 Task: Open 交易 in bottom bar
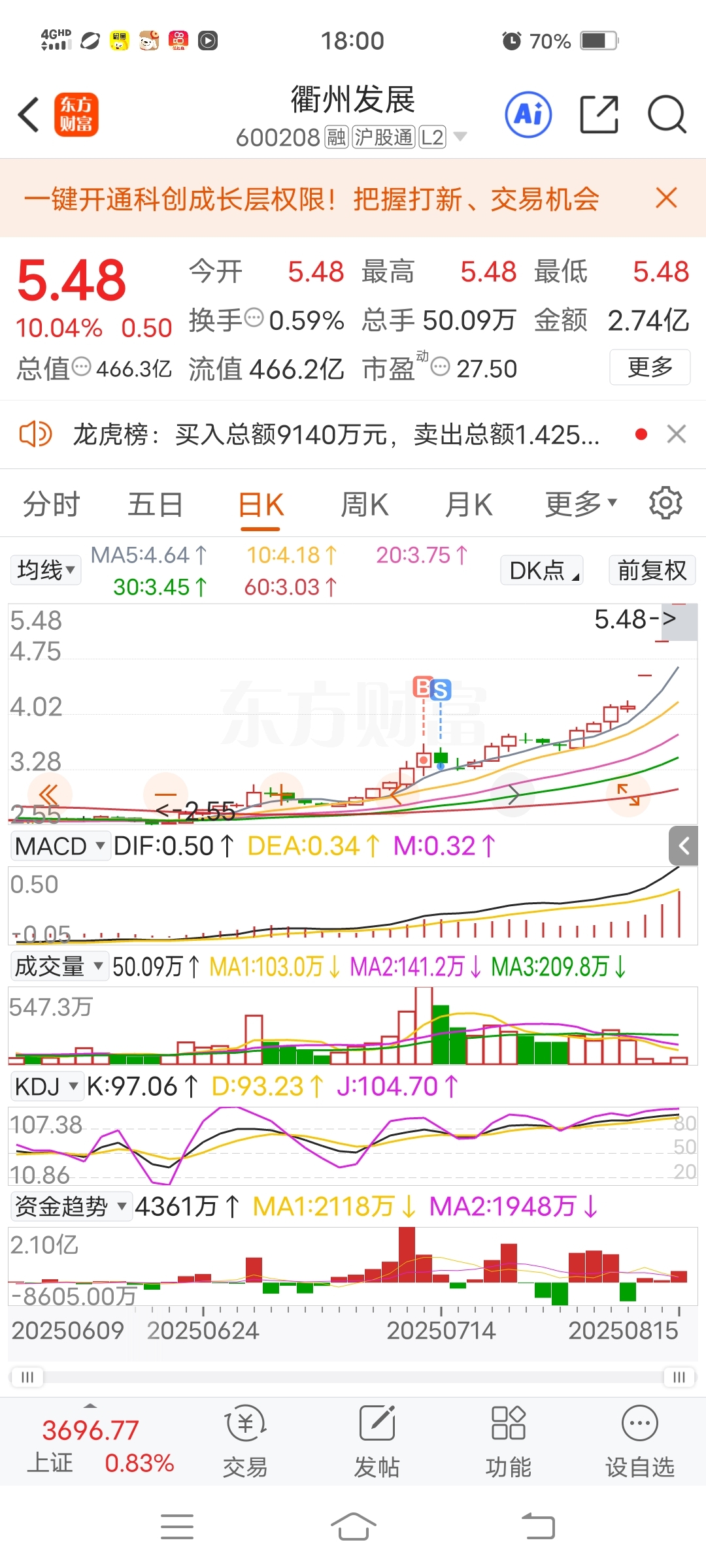[245, 1442]
